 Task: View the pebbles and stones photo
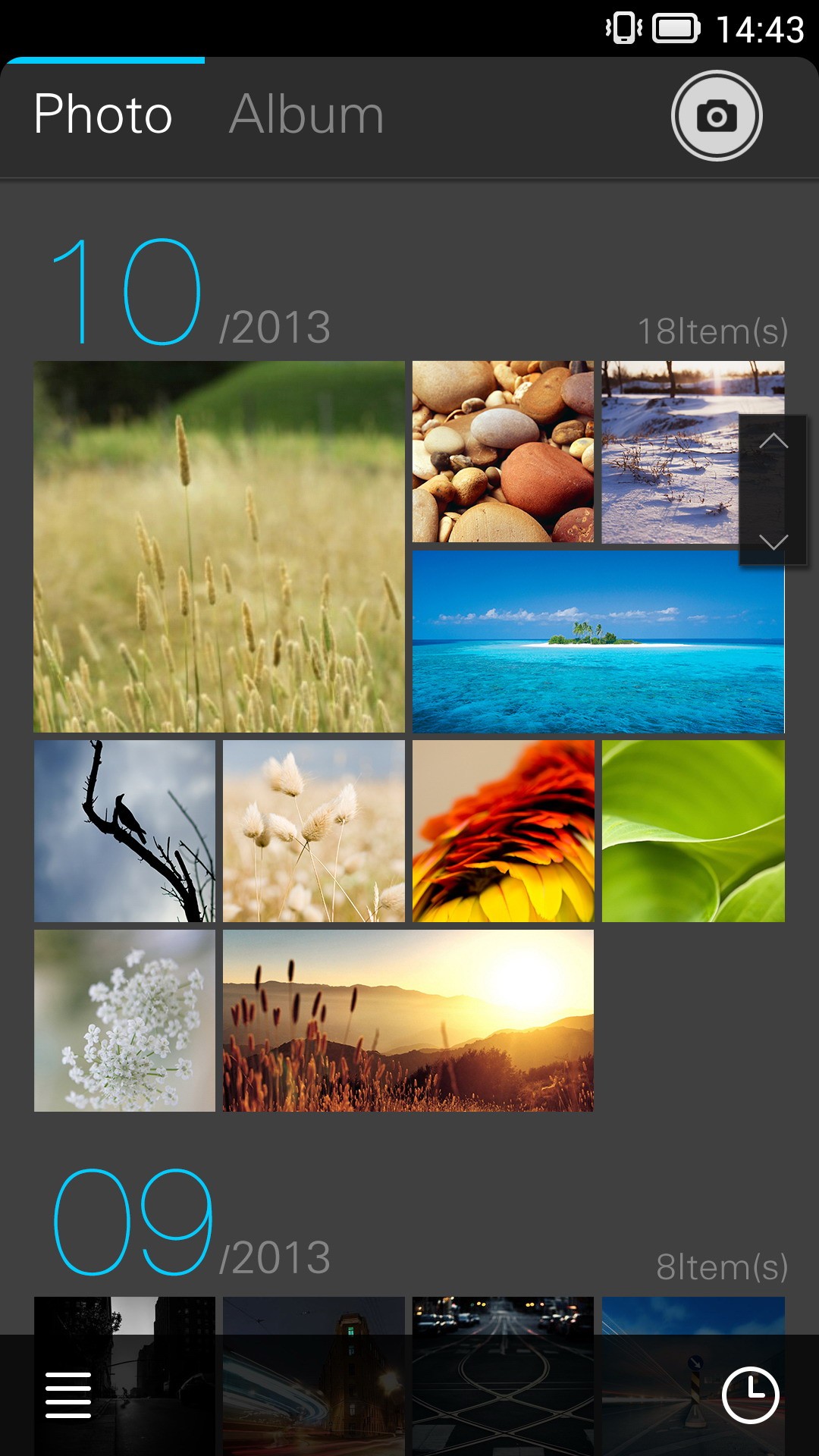pyautogui.click(x=503, y=451)
